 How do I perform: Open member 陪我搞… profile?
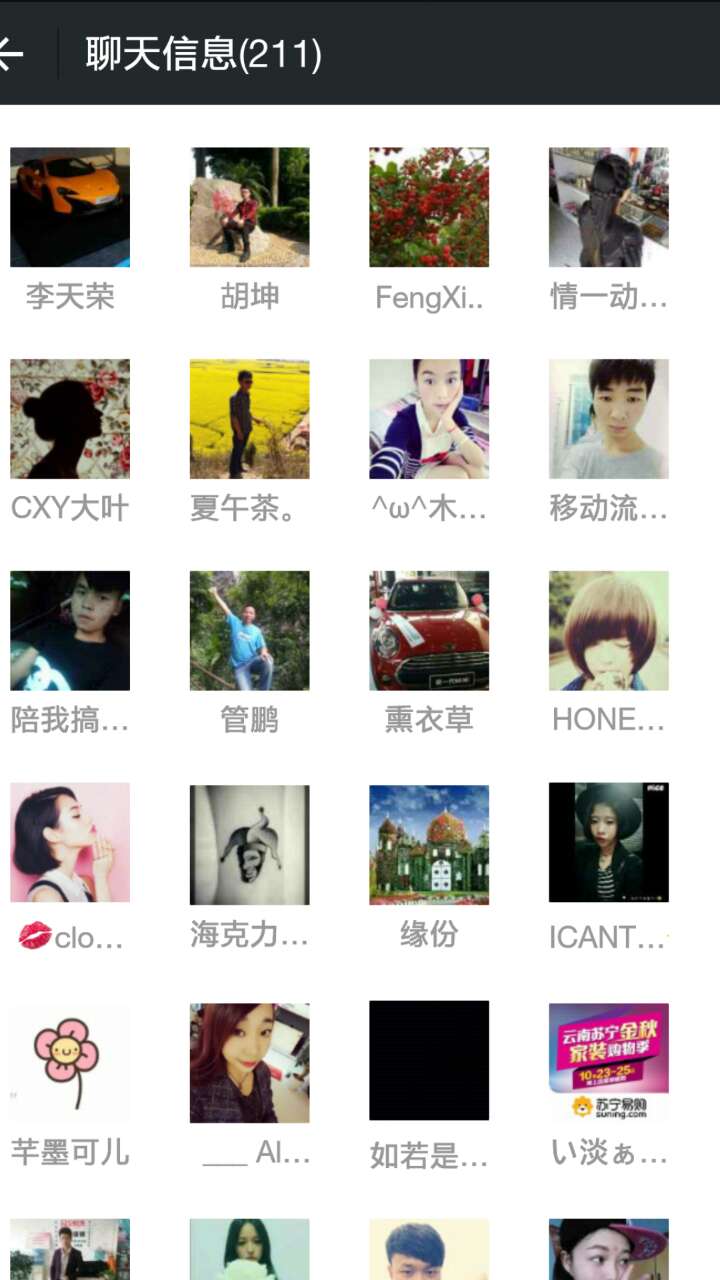70,631
